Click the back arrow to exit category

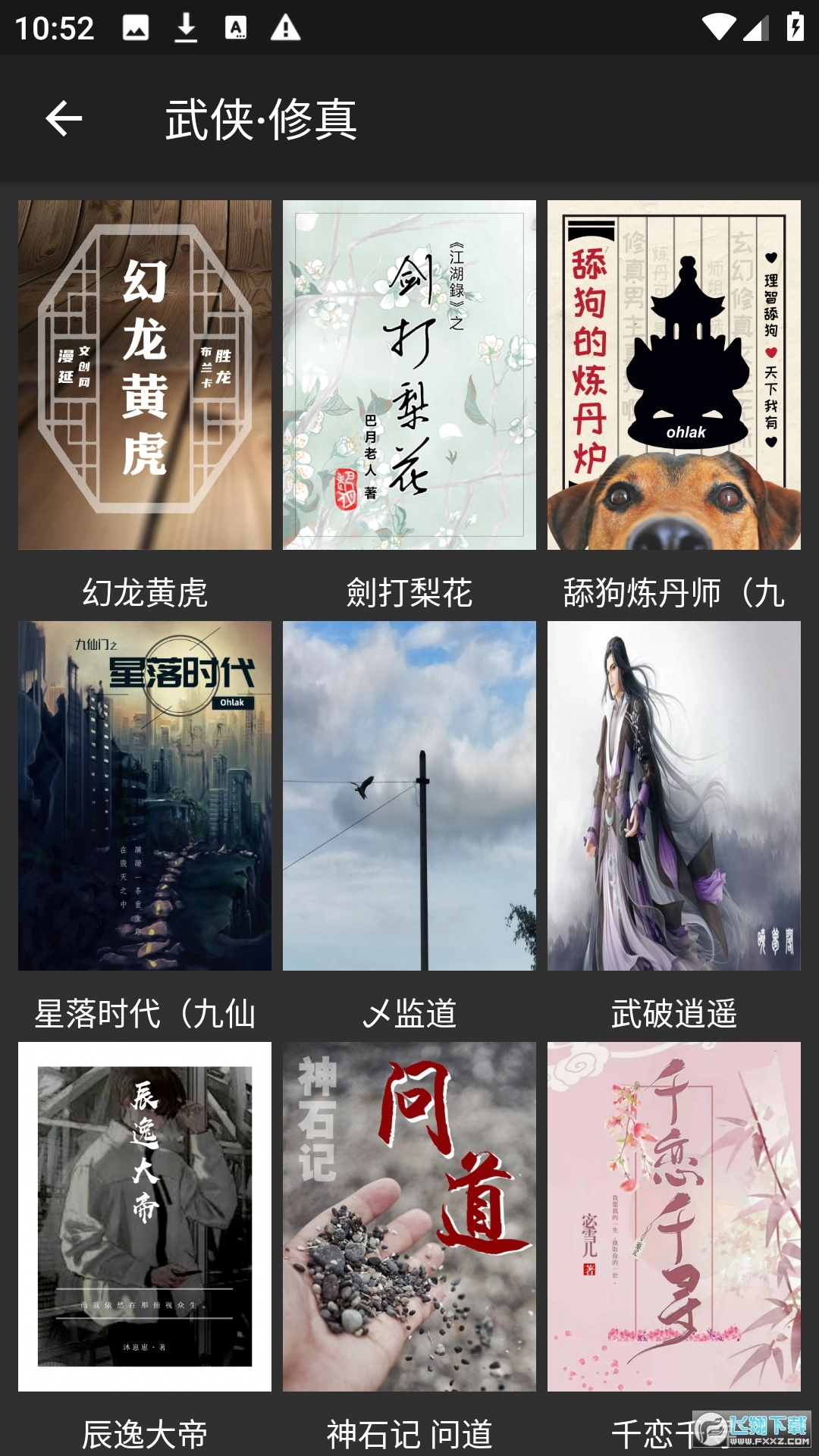(x=64, y=120)
